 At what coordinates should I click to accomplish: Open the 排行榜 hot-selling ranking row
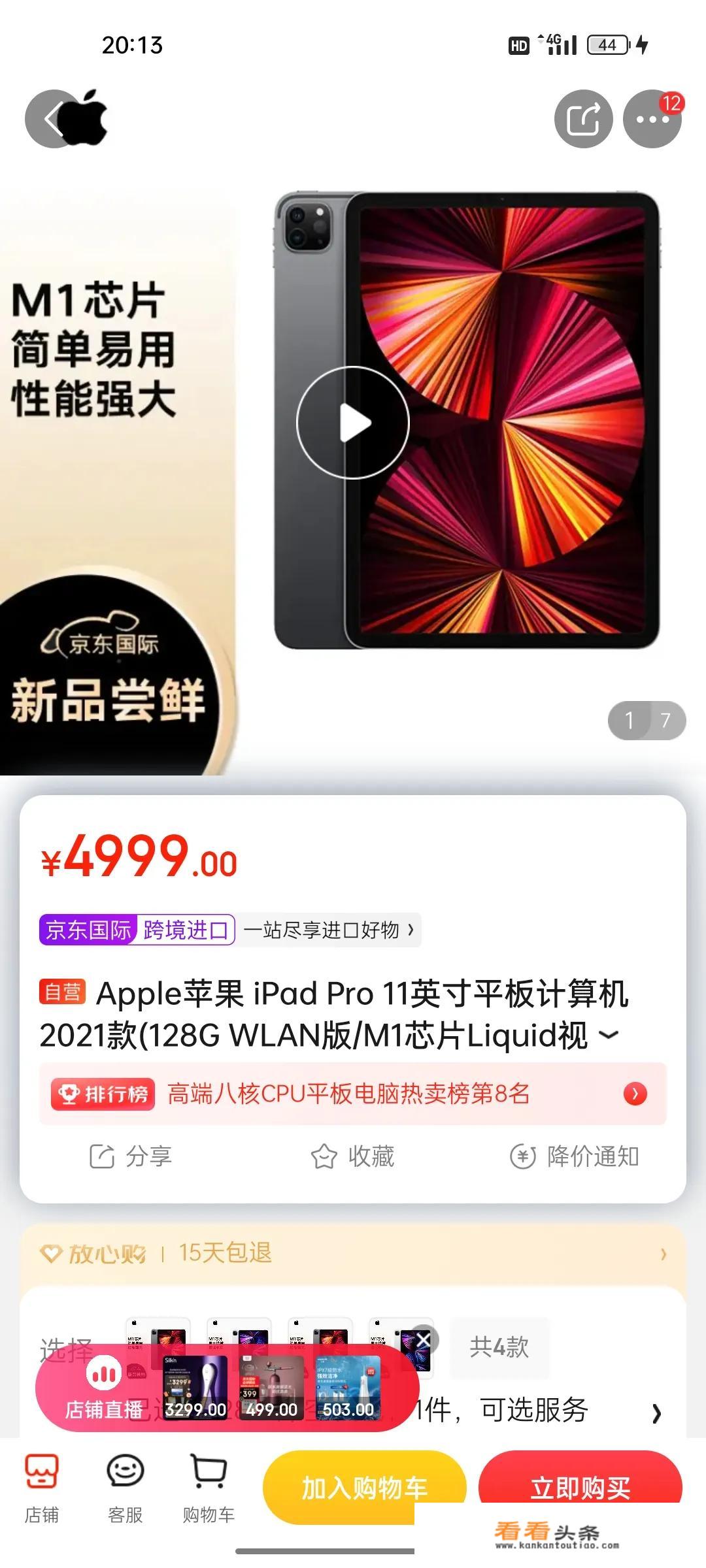click(x=353, y=1094)
